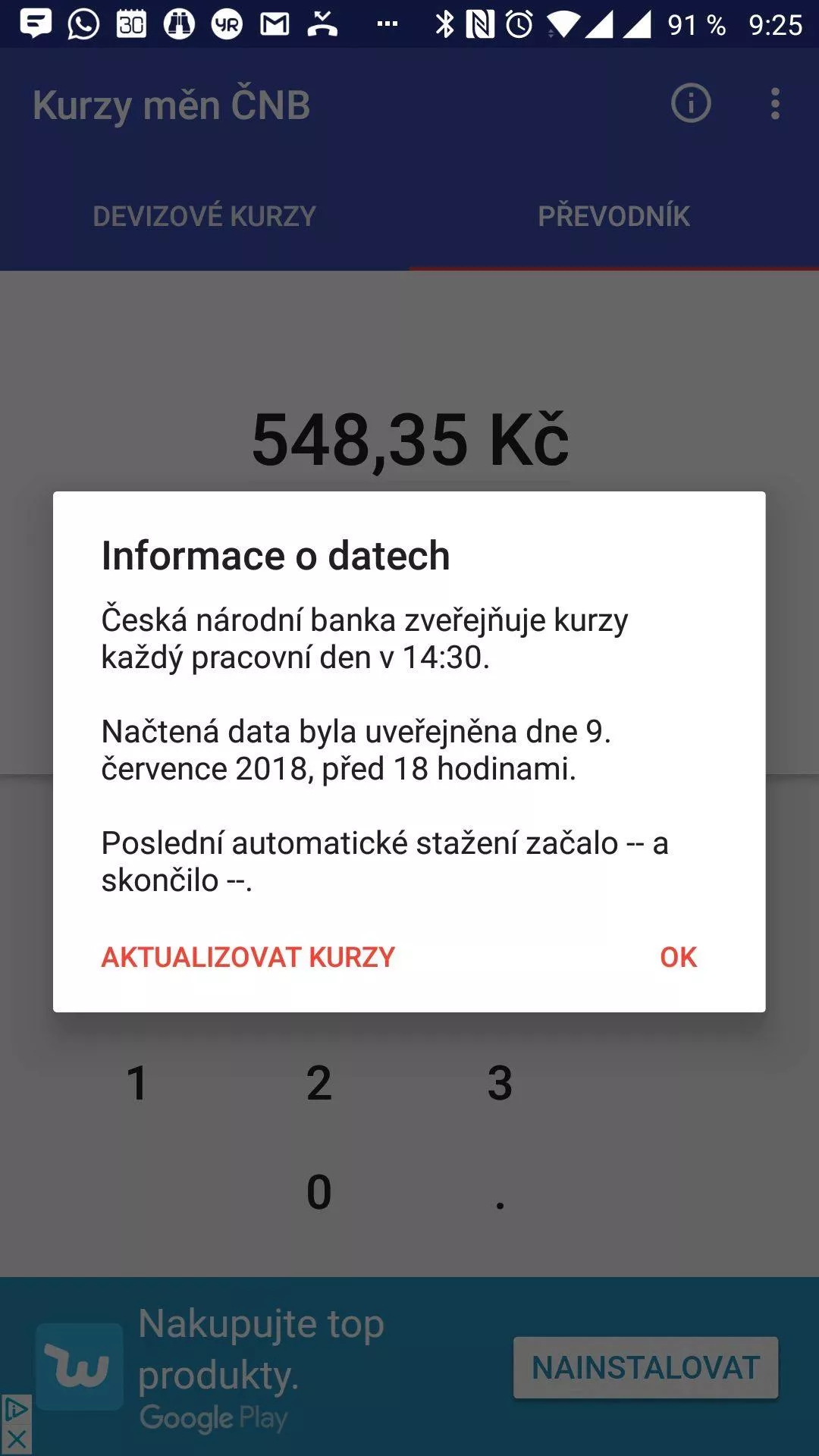Image resolution: width=819 pixels, height=1456 pixels.
Task: Tap keypad digit 3
Action: coord(500,1083)
